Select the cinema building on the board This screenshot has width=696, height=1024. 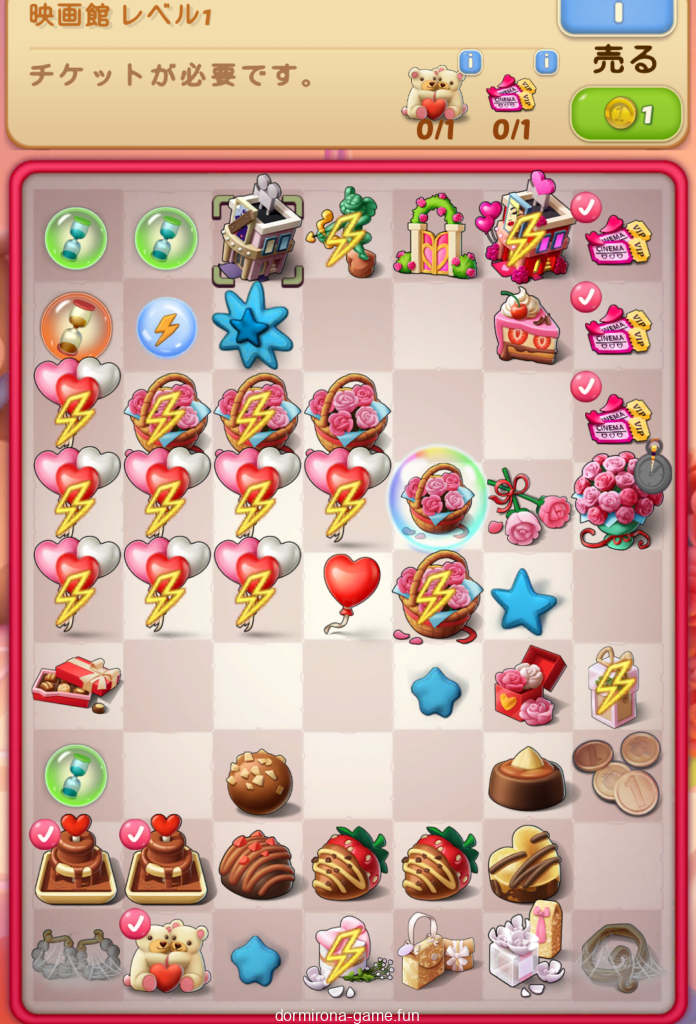pos(257,237)
